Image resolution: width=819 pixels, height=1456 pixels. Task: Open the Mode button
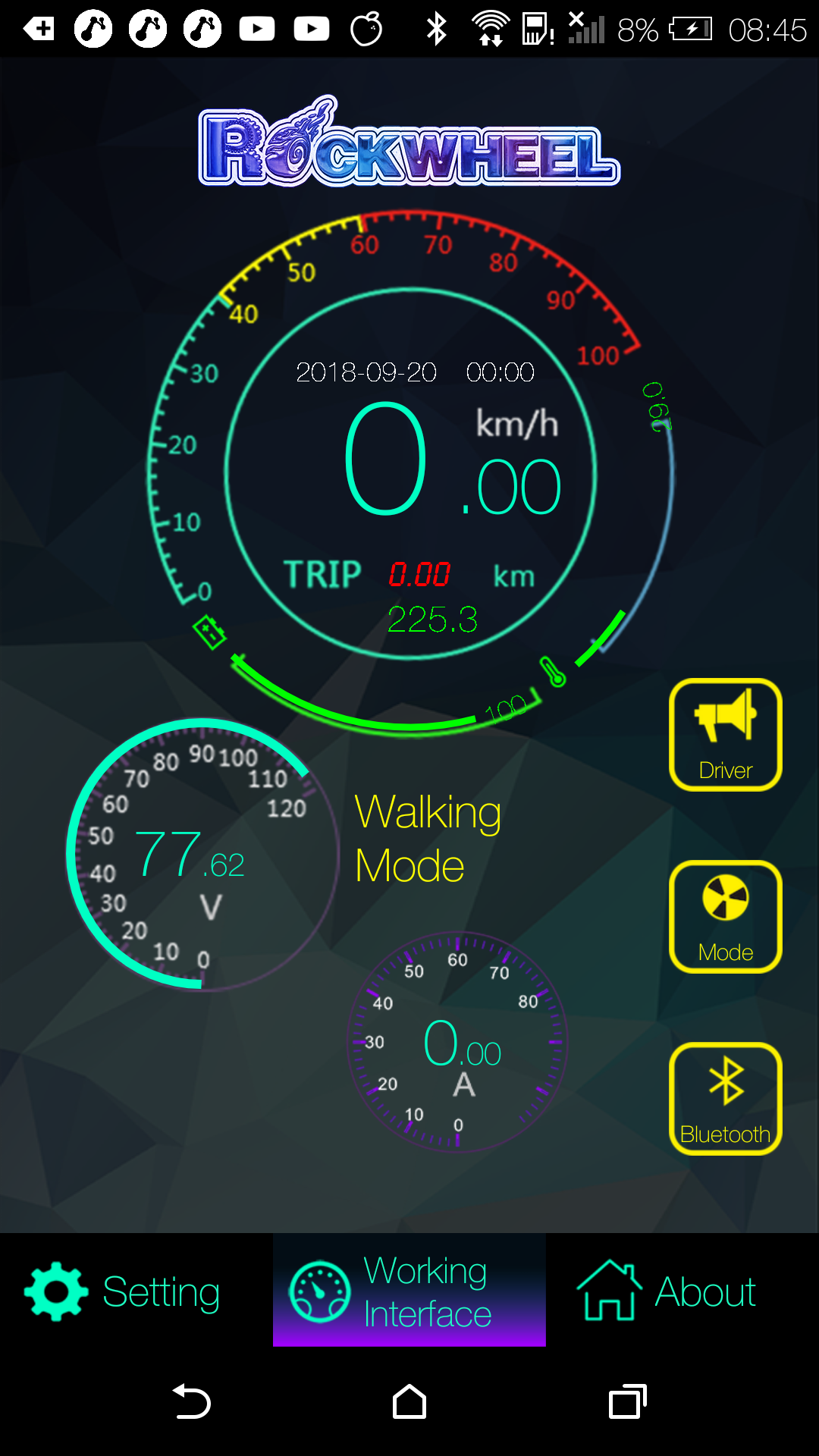(726, 917)
